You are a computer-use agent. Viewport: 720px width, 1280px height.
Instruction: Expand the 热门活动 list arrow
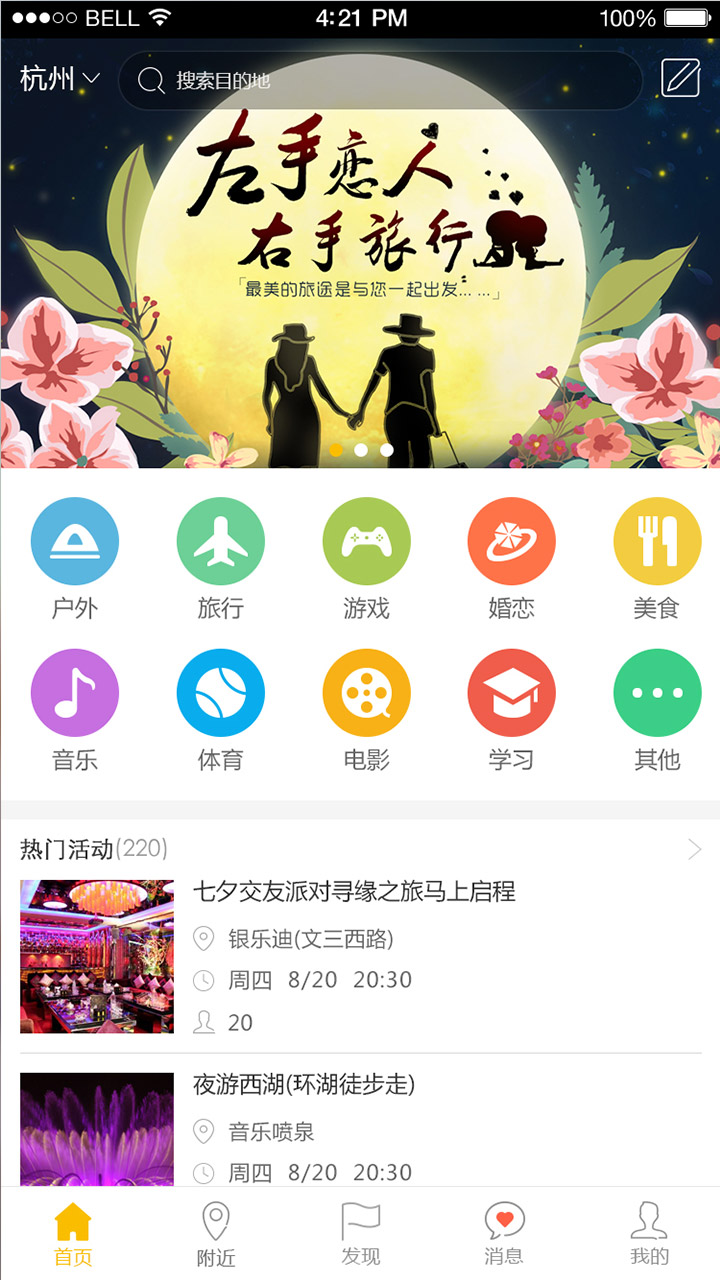(695, 849)
